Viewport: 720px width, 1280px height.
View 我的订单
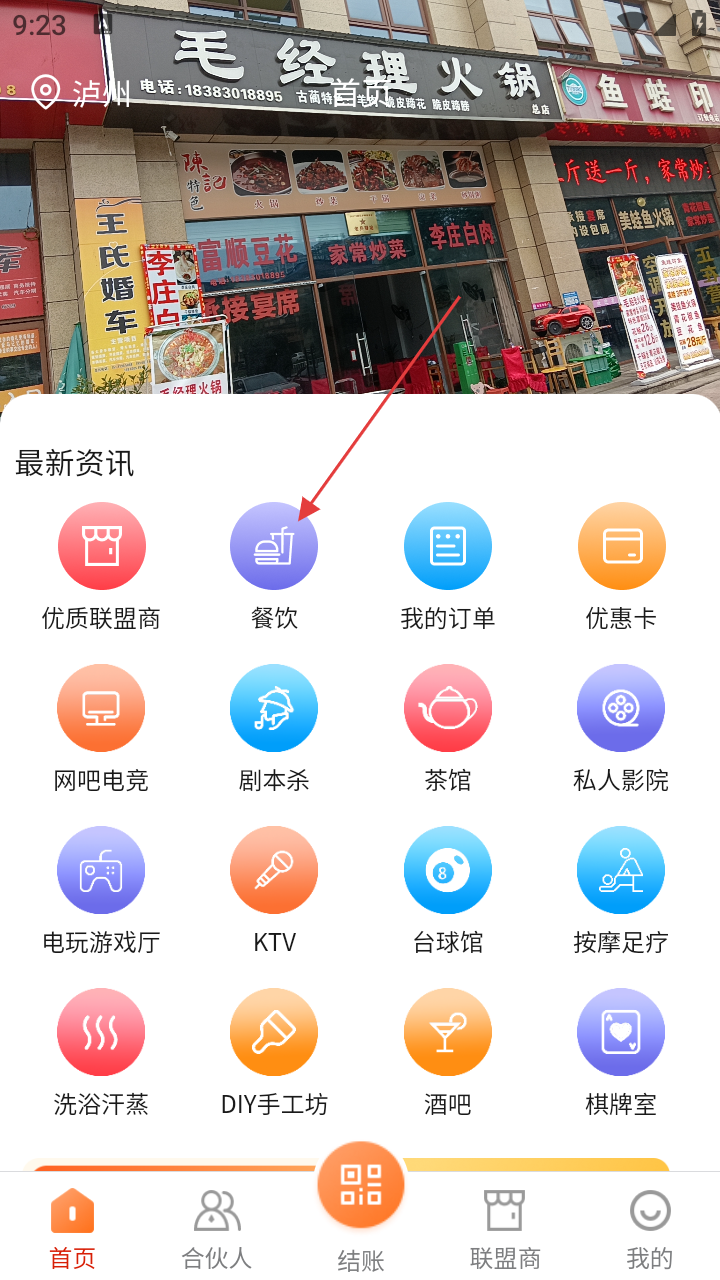[447, 546]
